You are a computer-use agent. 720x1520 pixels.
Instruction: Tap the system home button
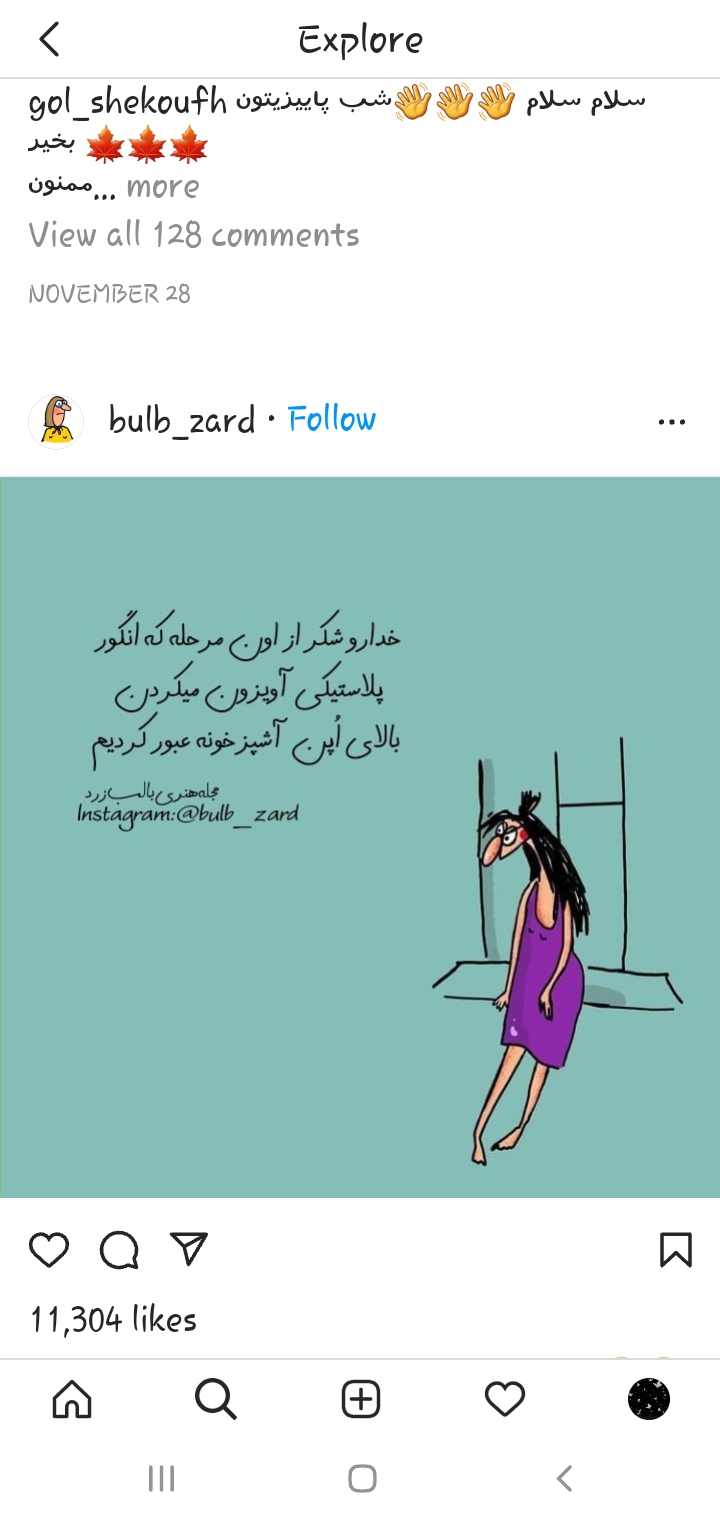pyautogui.click(x=362, y=1478)
